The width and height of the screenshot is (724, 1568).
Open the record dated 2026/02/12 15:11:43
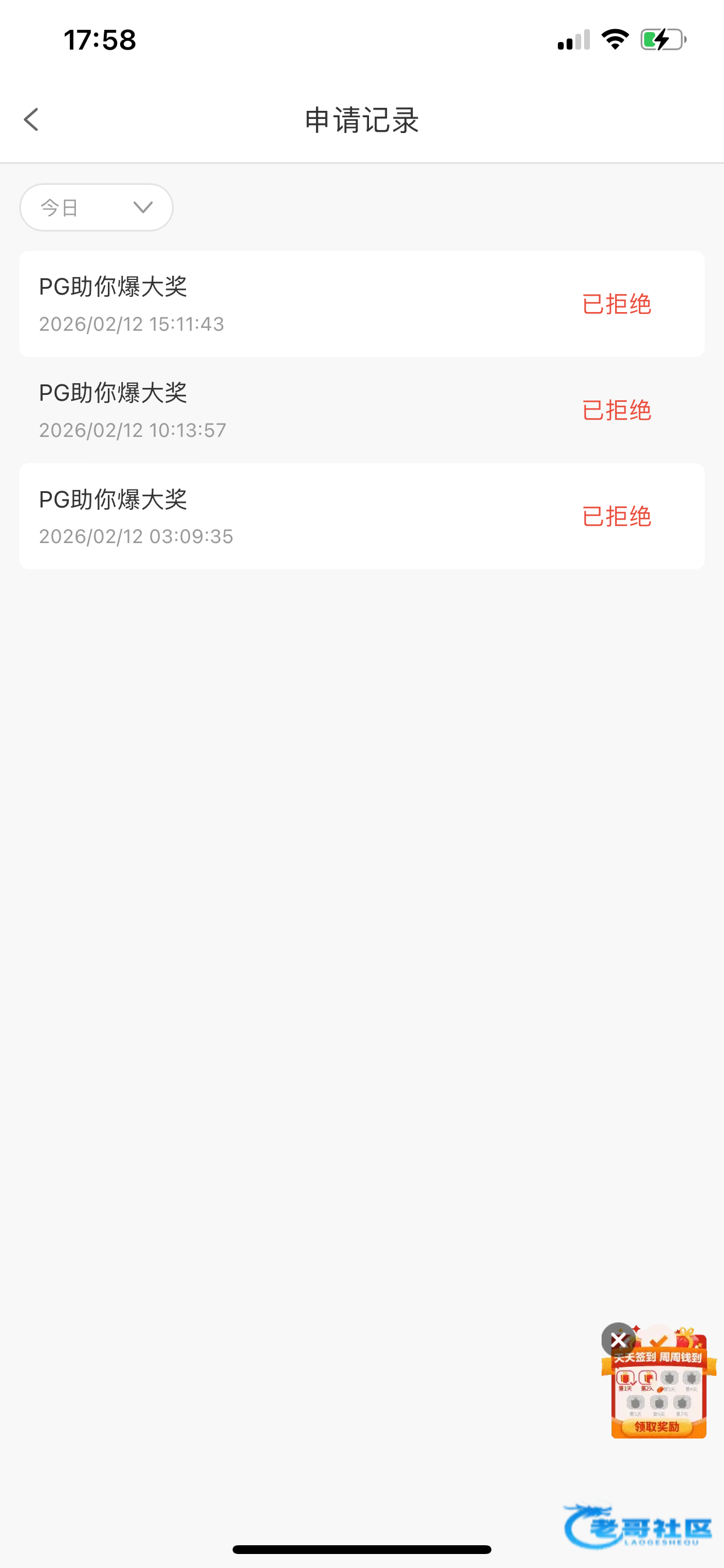[361, 304]
